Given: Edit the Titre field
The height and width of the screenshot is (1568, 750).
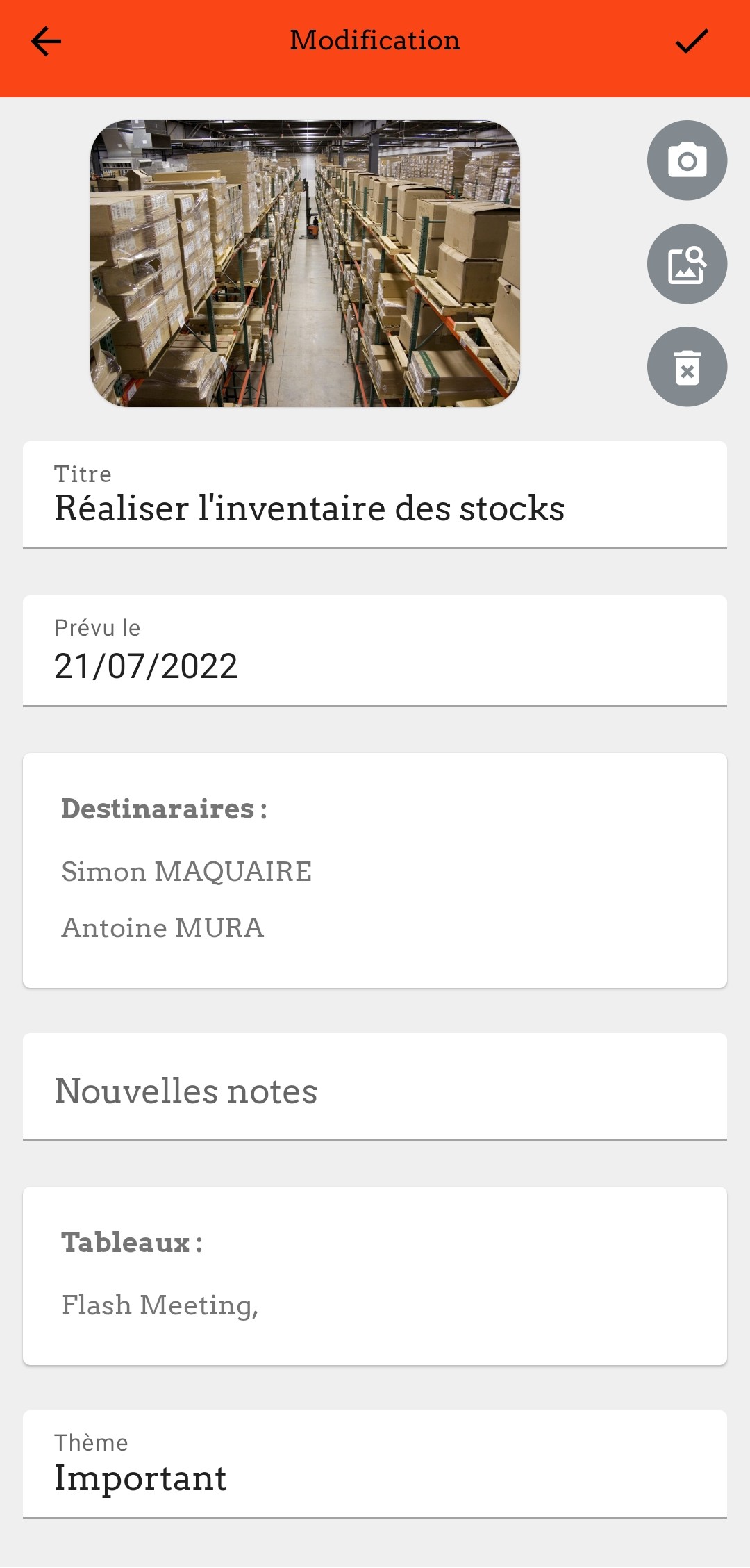Looking at the screenshot, I should pyautogui.click(x=375, y=495).
